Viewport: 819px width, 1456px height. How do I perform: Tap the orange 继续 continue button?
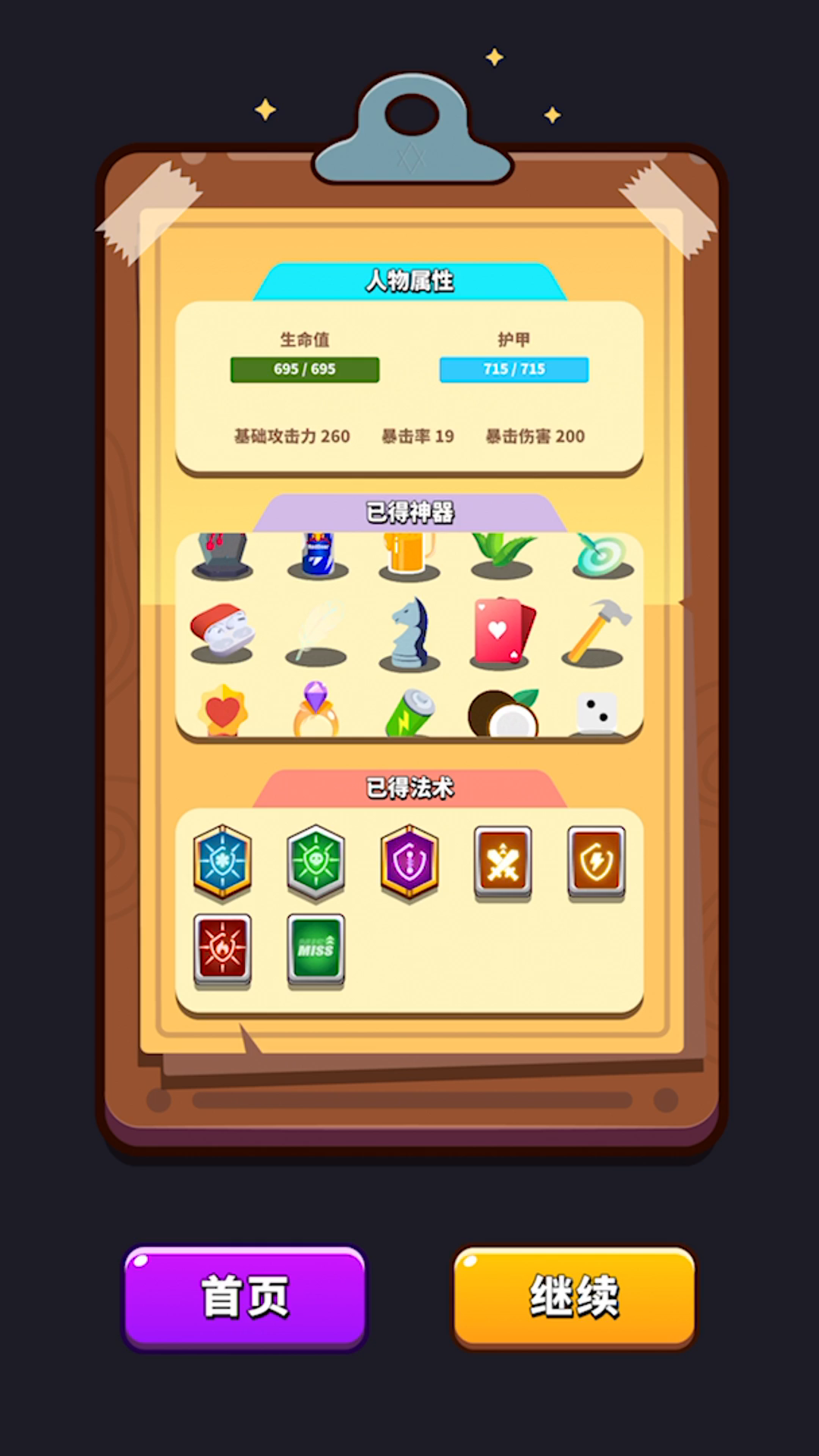click(574, 1298)
